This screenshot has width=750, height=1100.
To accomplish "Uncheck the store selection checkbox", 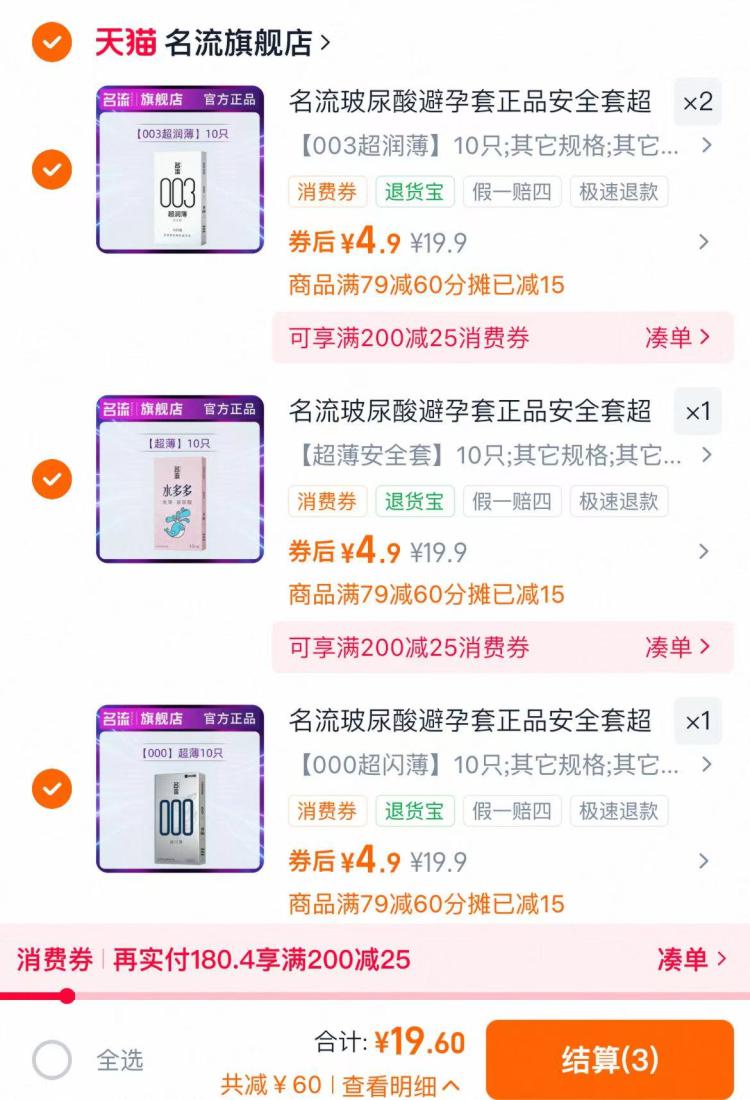I will (51, 42).
